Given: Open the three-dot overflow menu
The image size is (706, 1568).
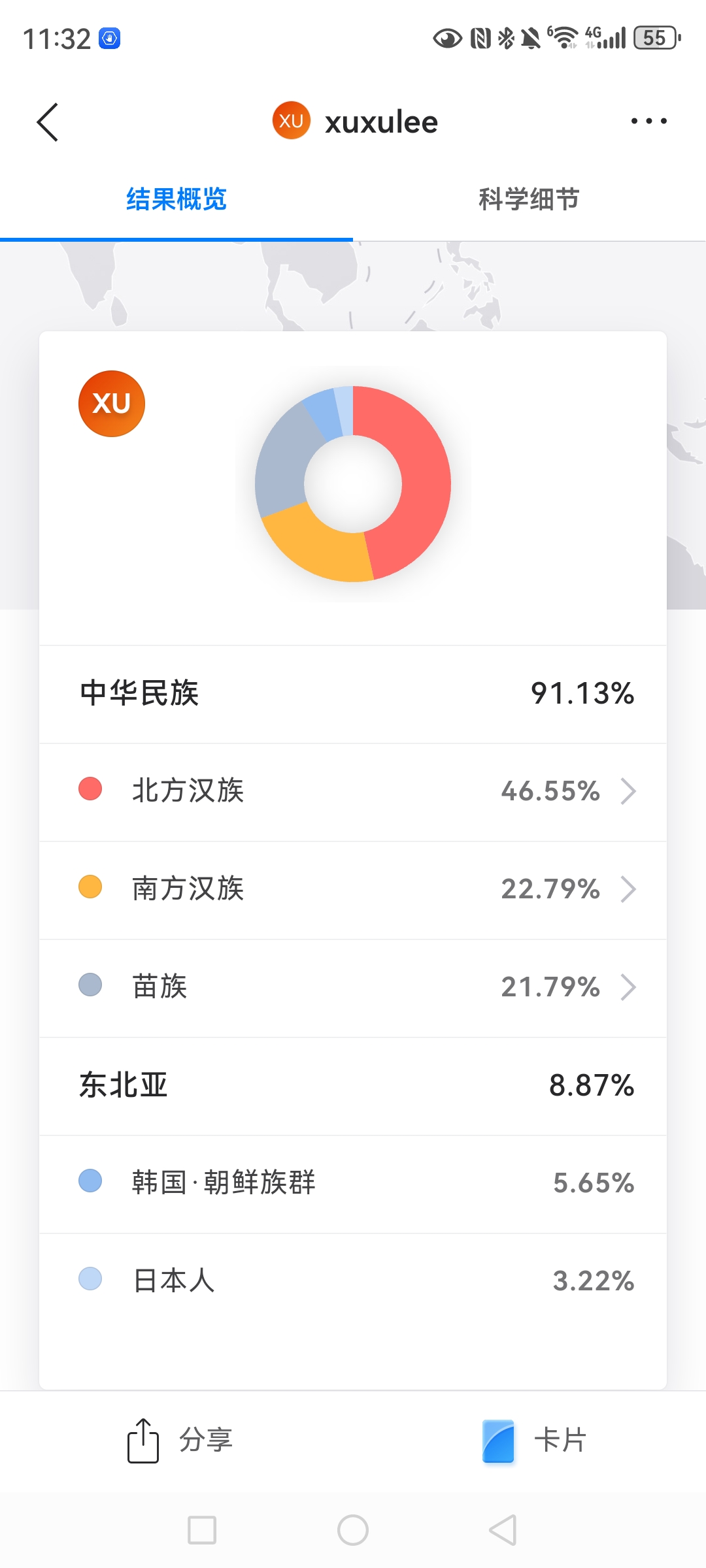Looking at the screenshot, I should [648, 121].
